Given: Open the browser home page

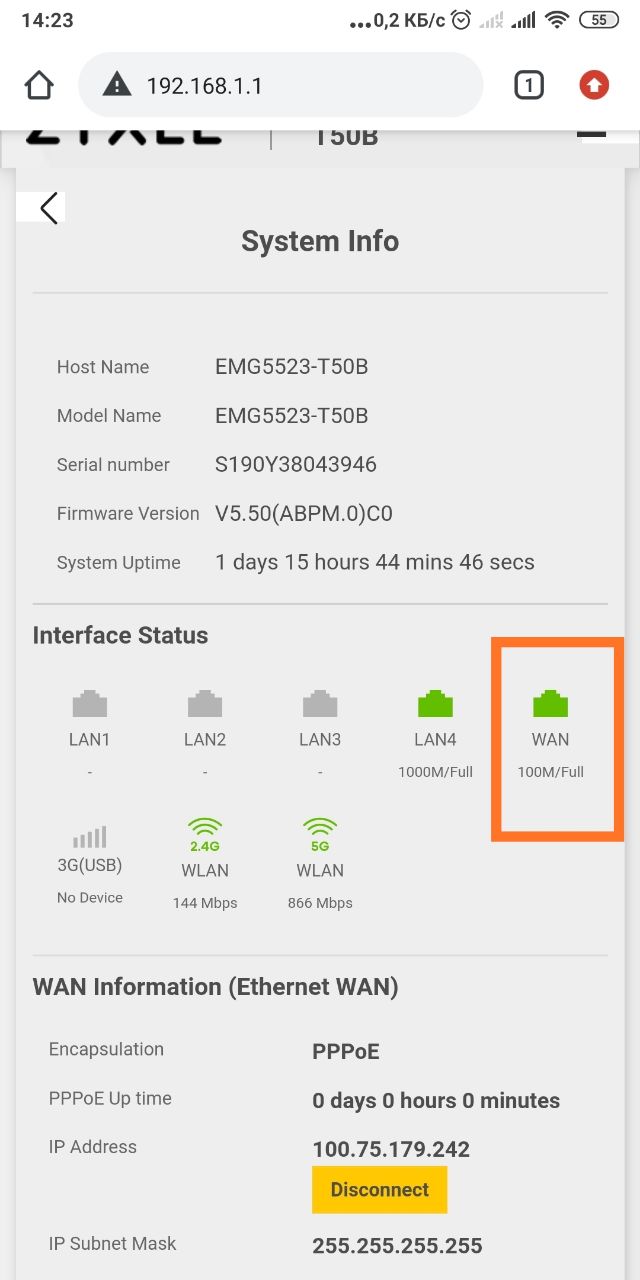Looking at the screenshot, I should [x=39, y=86].
